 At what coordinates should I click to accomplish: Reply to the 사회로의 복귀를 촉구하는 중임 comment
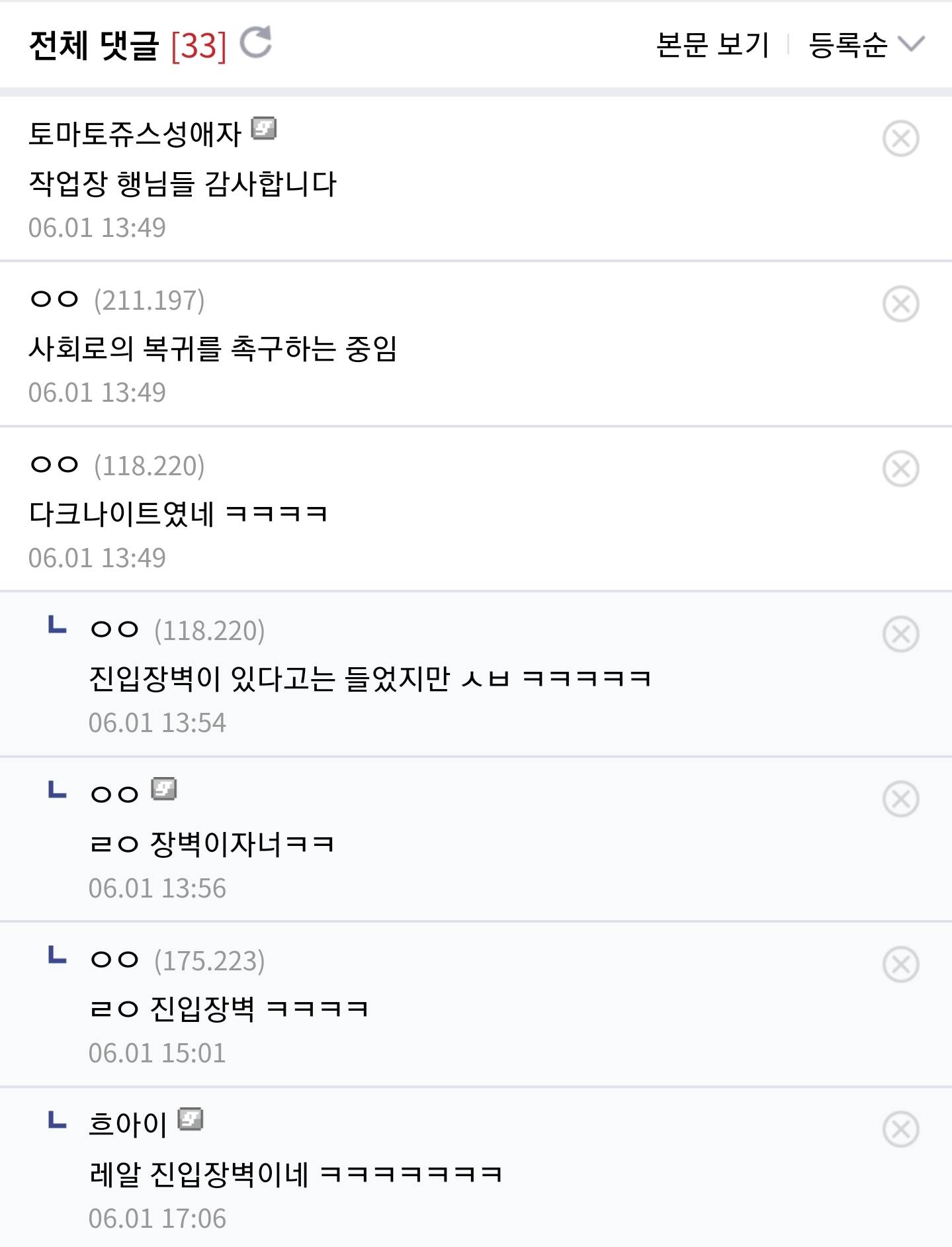tap(212, 349)
